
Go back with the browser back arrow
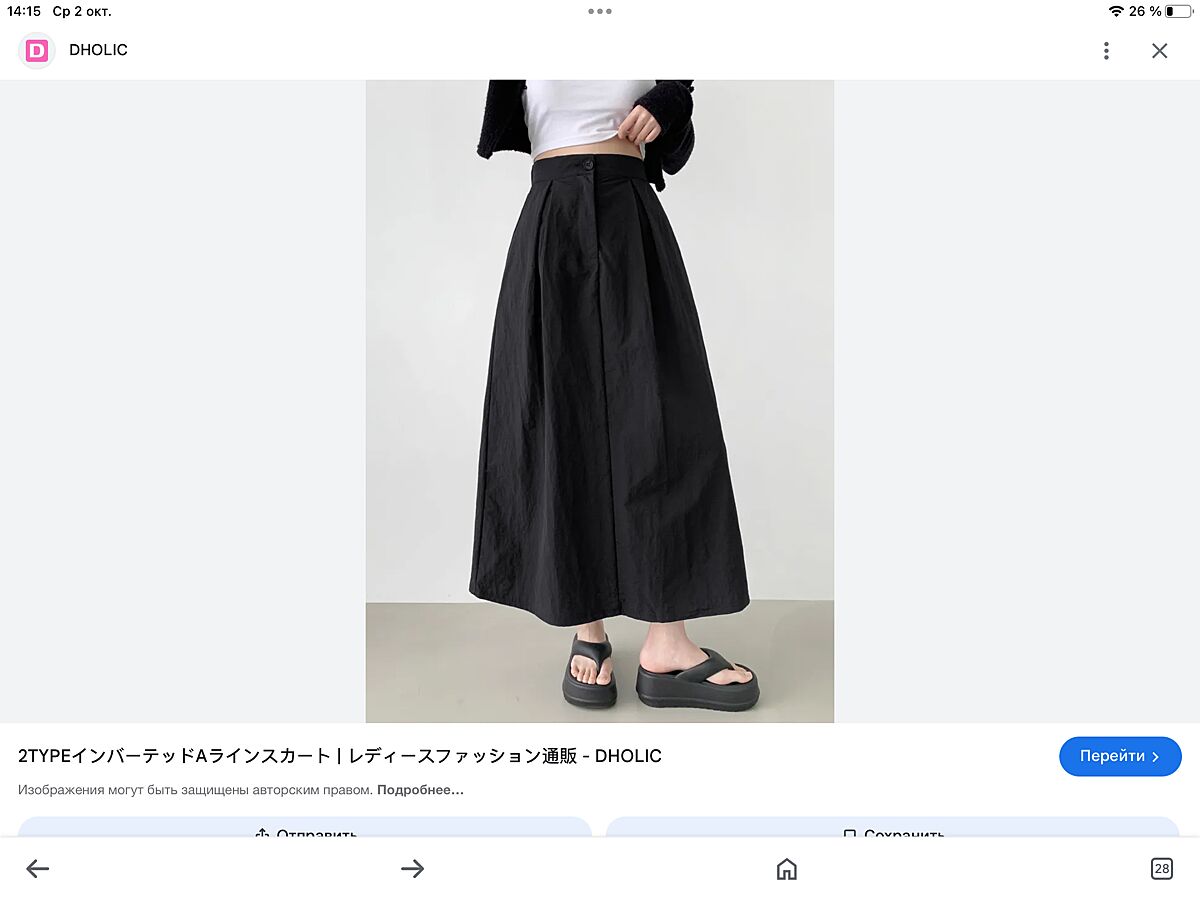(x=37, y=869)
